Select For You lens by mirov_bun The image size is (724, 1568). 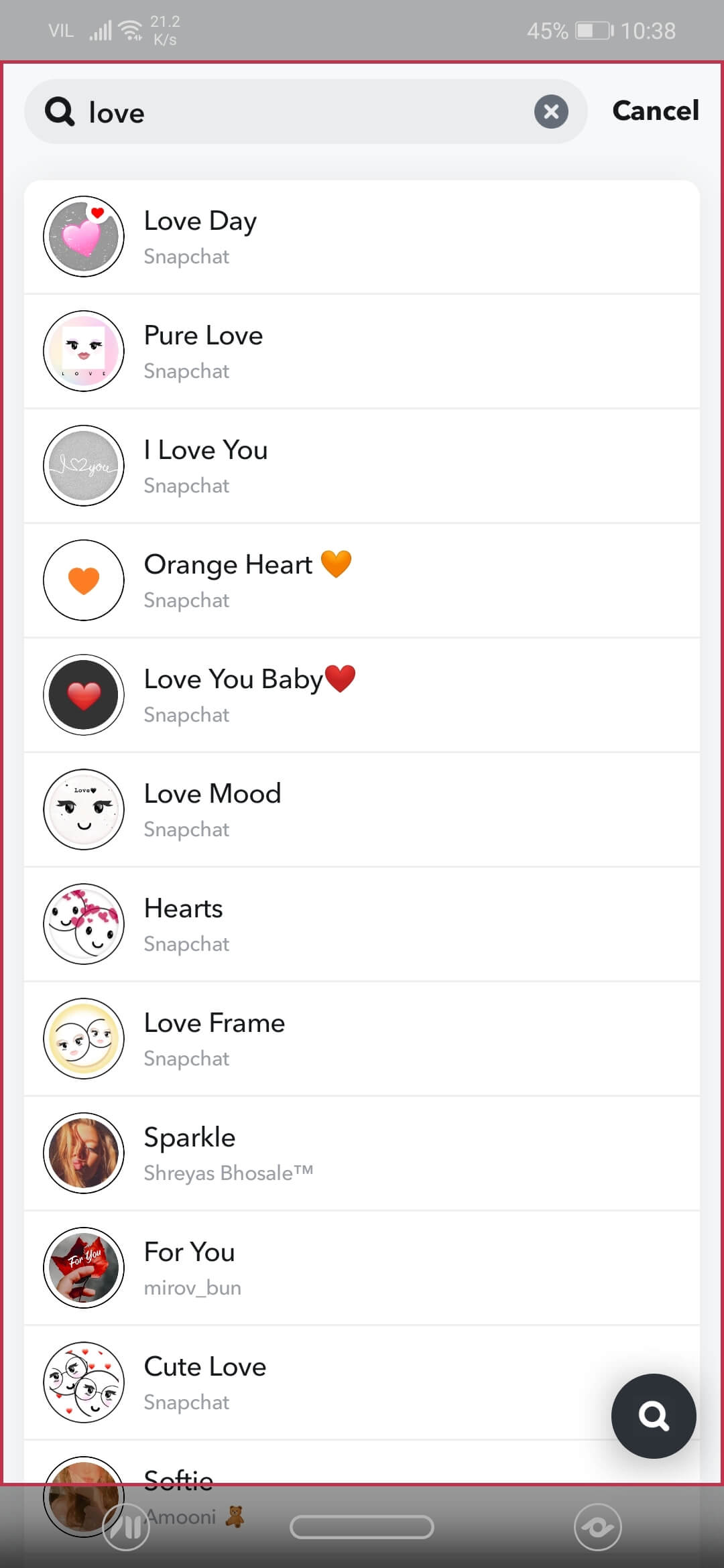point(362,1268)
